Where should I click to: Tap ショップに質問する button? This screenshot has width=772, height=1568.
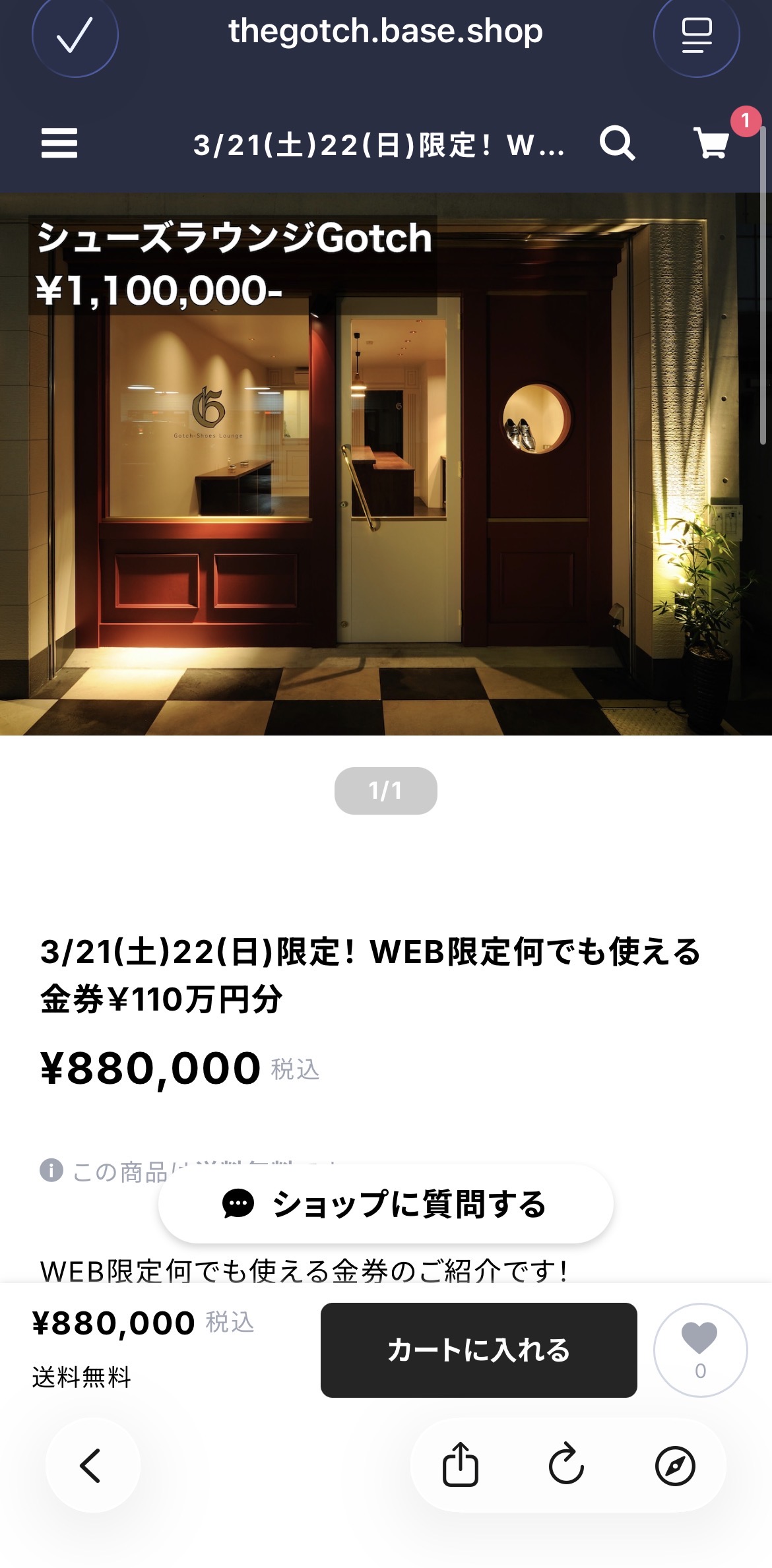click(385, 1204)
